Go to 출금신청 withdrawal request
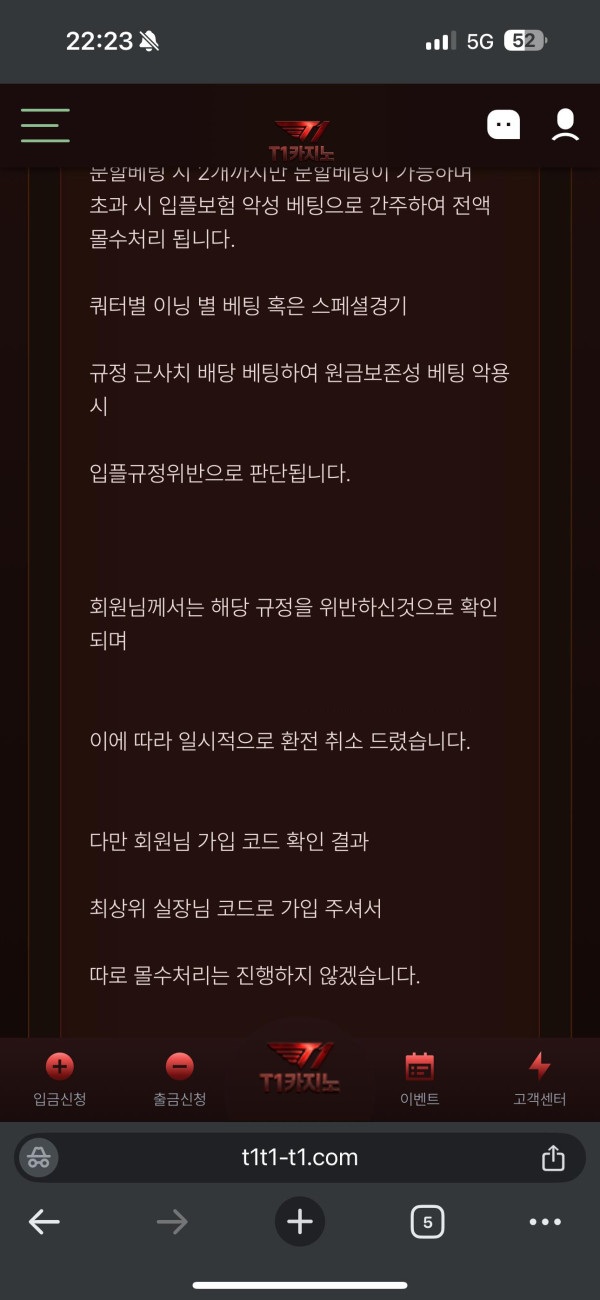 coord(180,1079)
